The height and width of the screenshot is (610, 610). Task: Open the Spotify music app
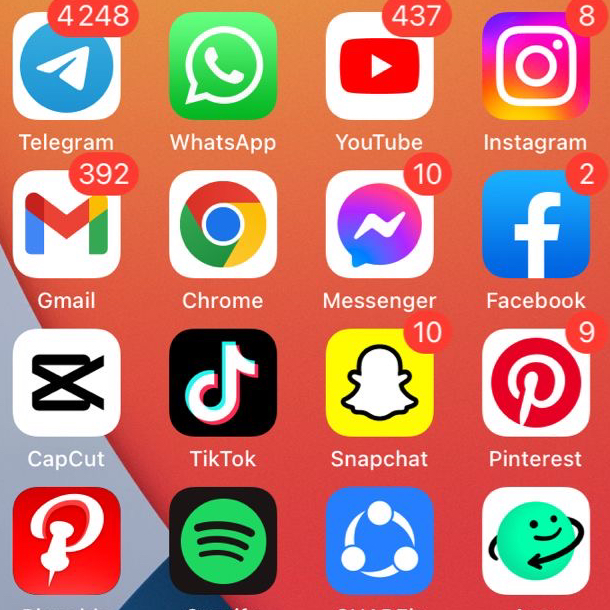point(223,541)
